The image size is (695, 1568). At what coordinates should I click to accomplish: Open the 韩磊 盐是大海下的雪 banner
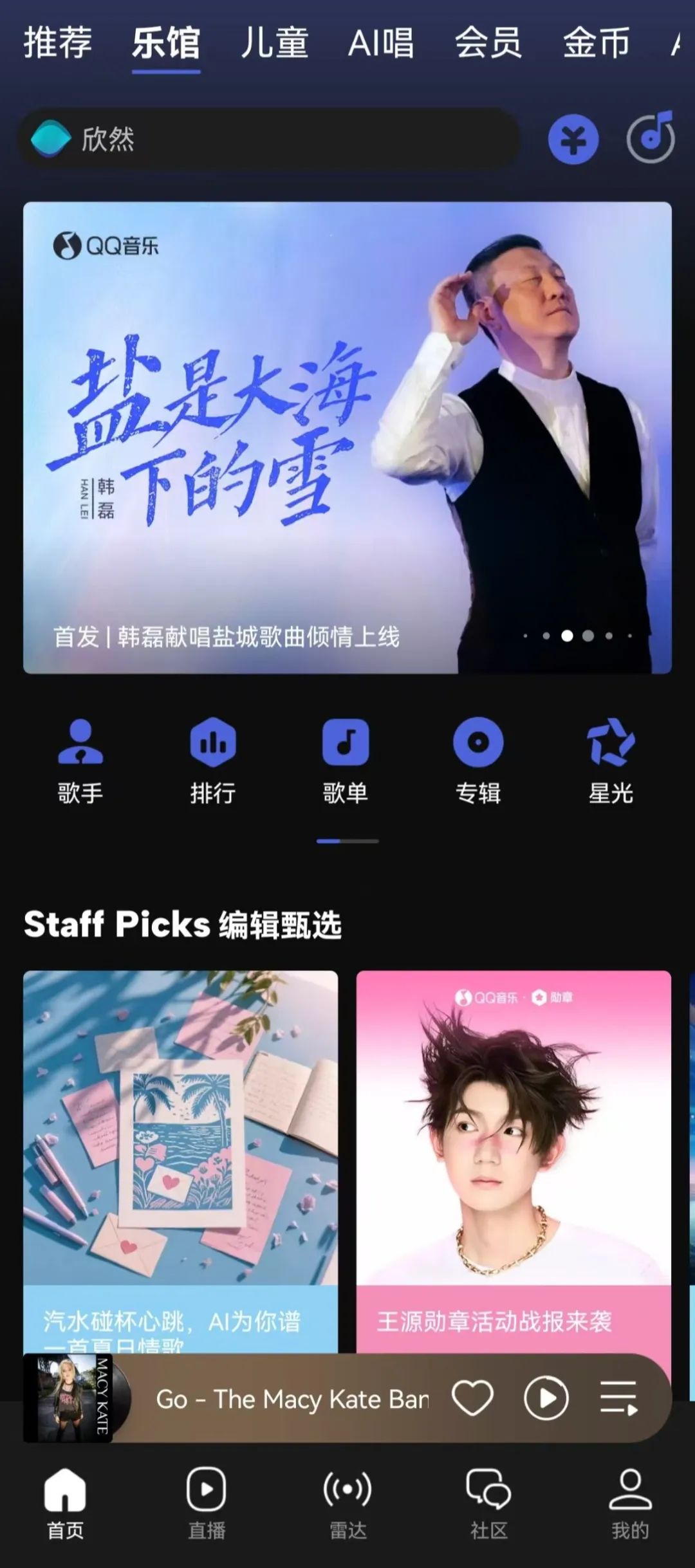[x=347, y=438]
